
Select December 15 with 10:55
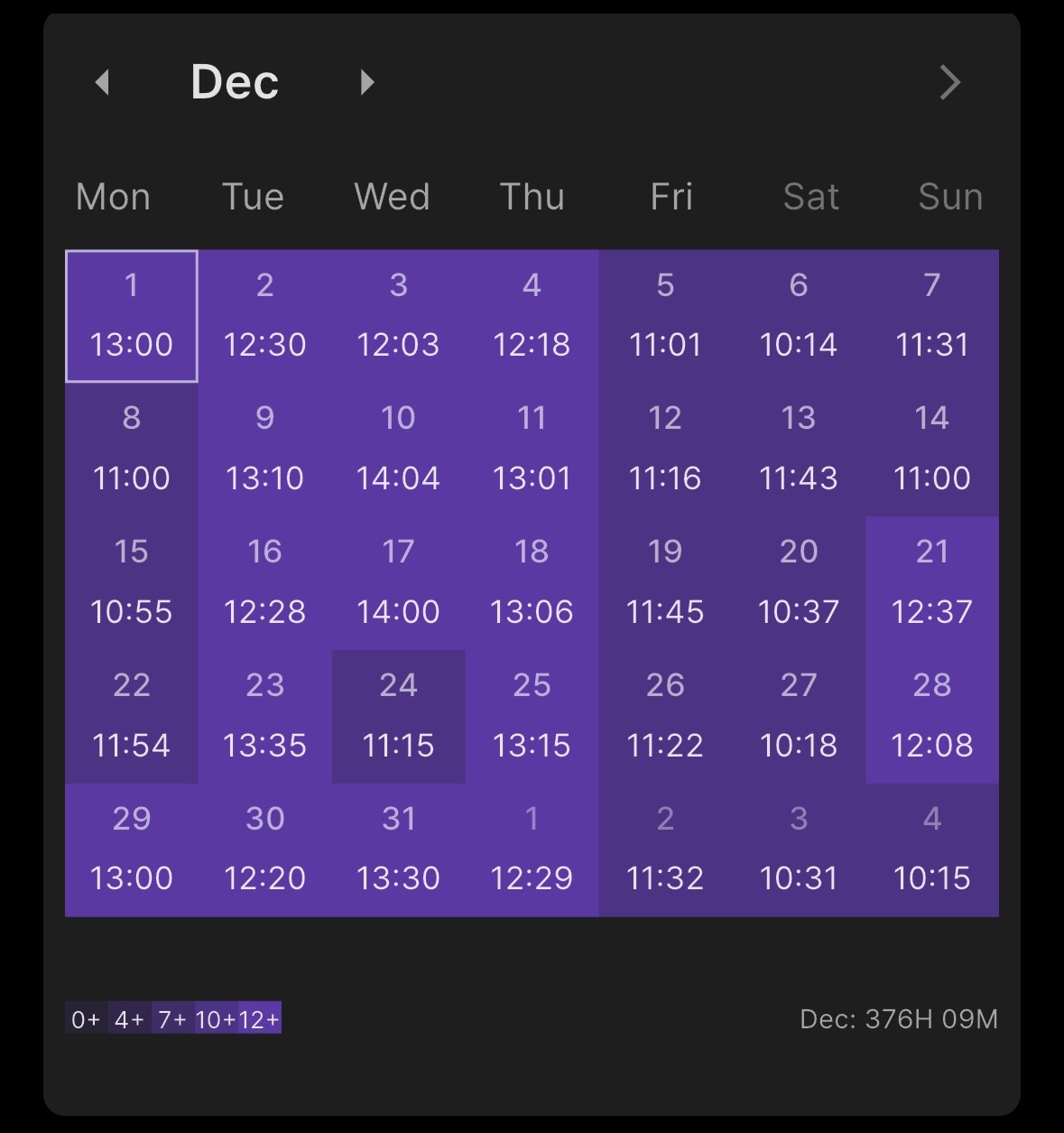click(x=132, y=582)
